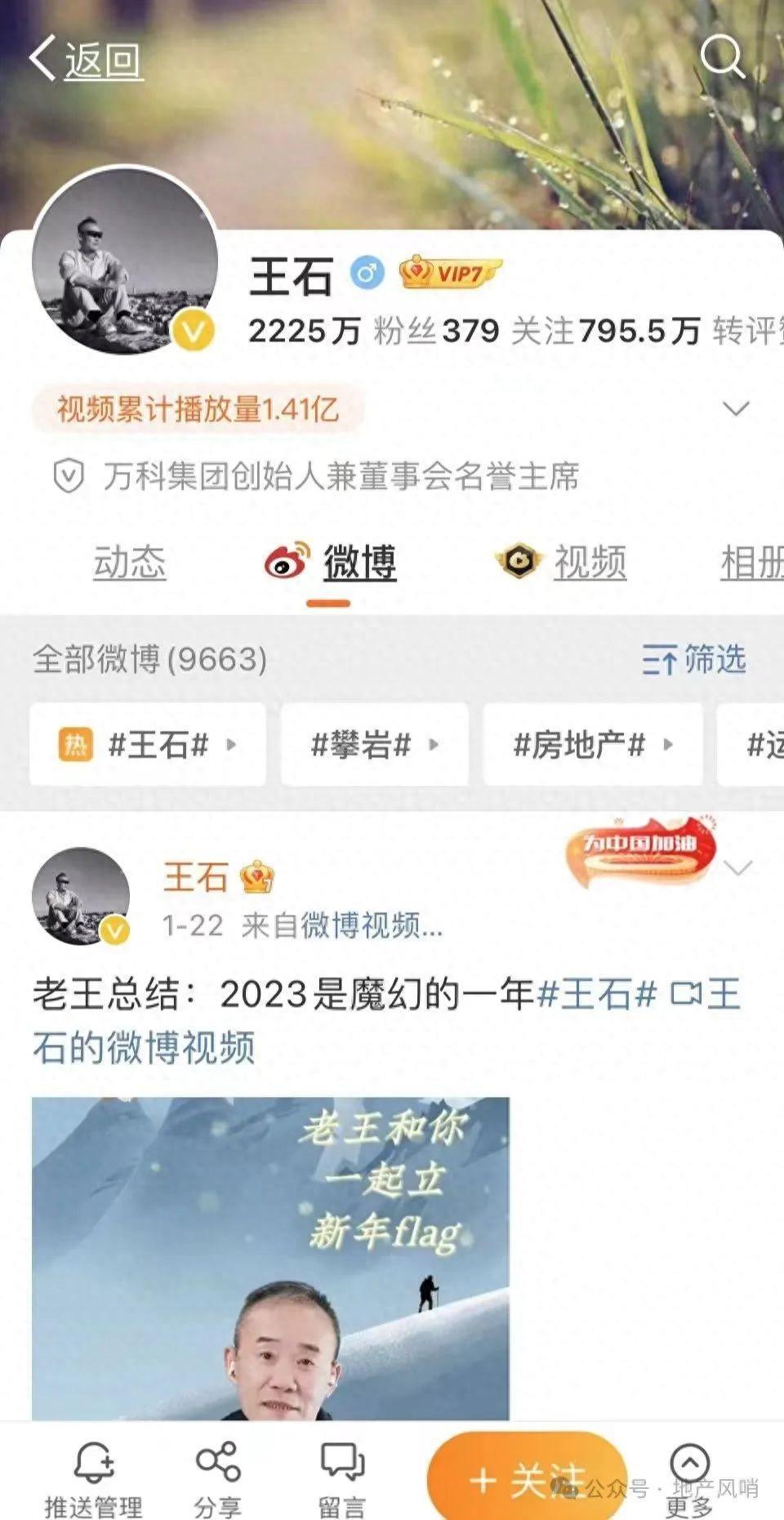Open the VIP7 membership badge
784x1520 pixels.
tap(450, 273)
